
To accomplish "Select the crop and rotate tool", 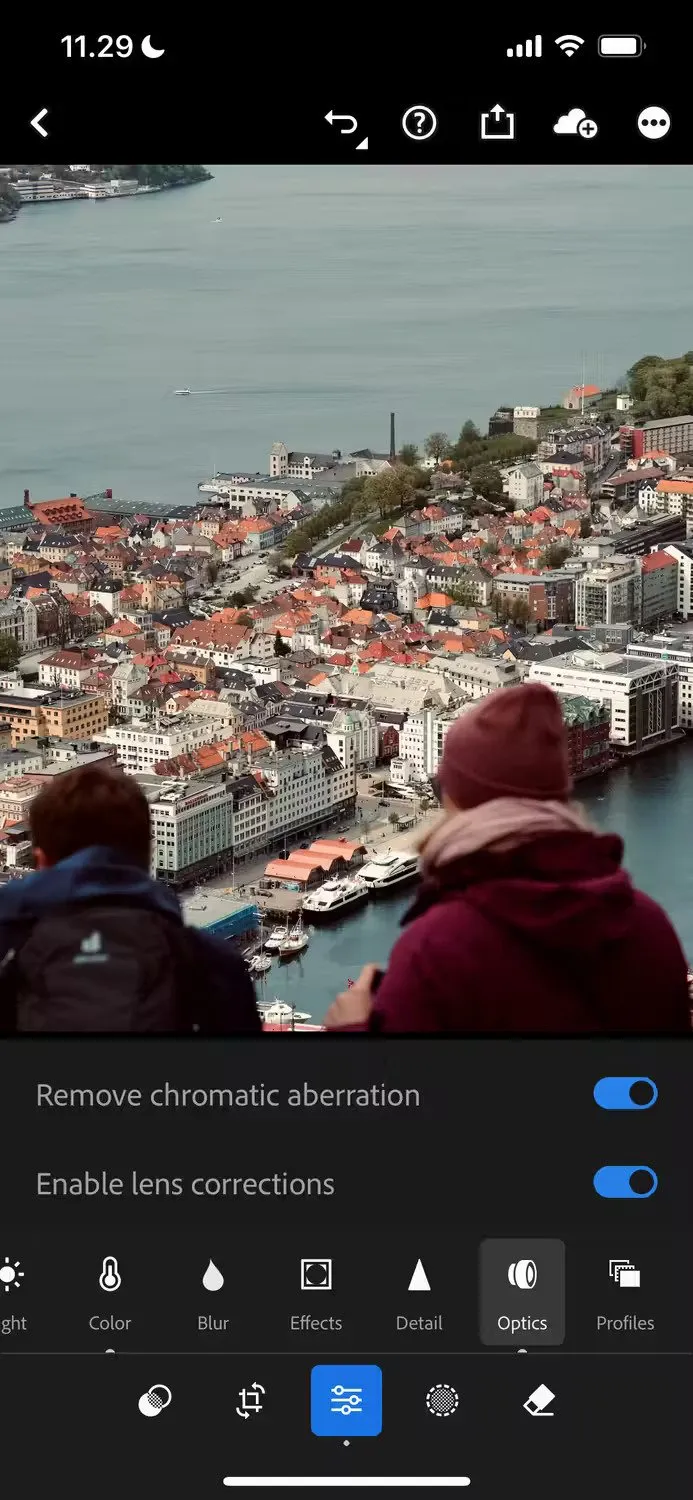I will [x=250, y=1401].
